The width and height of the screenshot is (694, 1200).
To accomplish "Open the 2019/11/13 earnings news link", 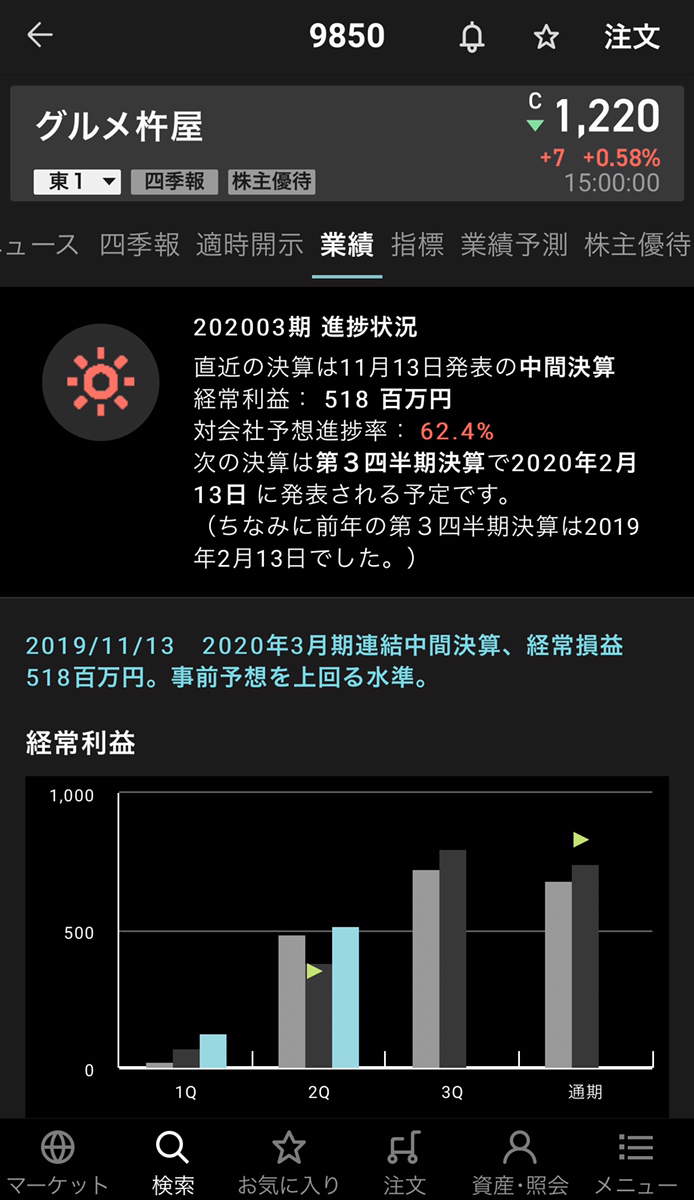I will tap(324, 661).
